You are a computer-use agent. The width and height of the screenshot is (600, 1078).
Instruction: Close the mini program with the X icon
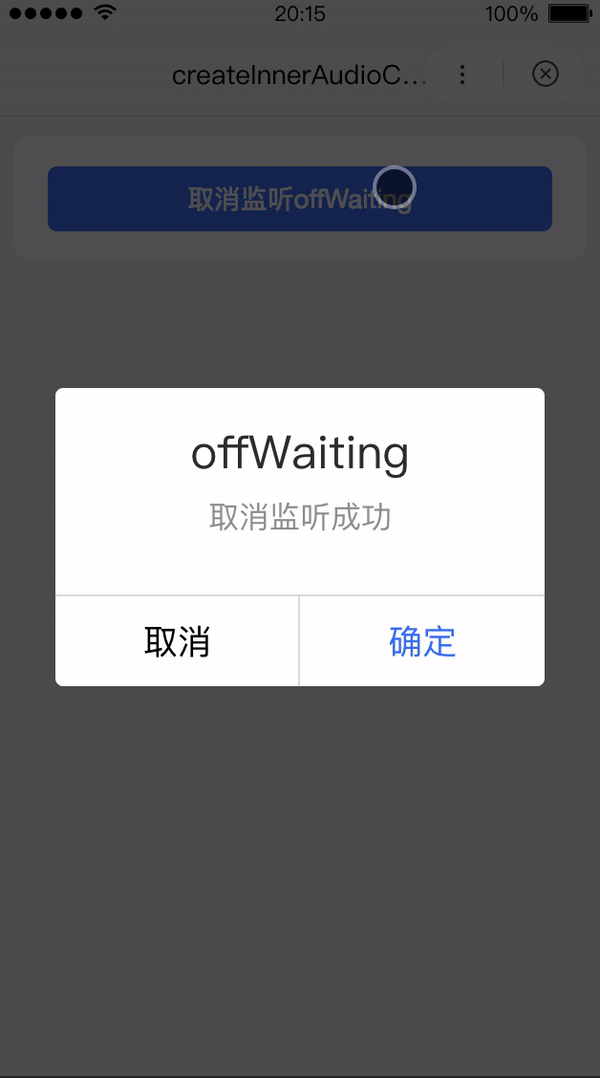click(545, 75)
